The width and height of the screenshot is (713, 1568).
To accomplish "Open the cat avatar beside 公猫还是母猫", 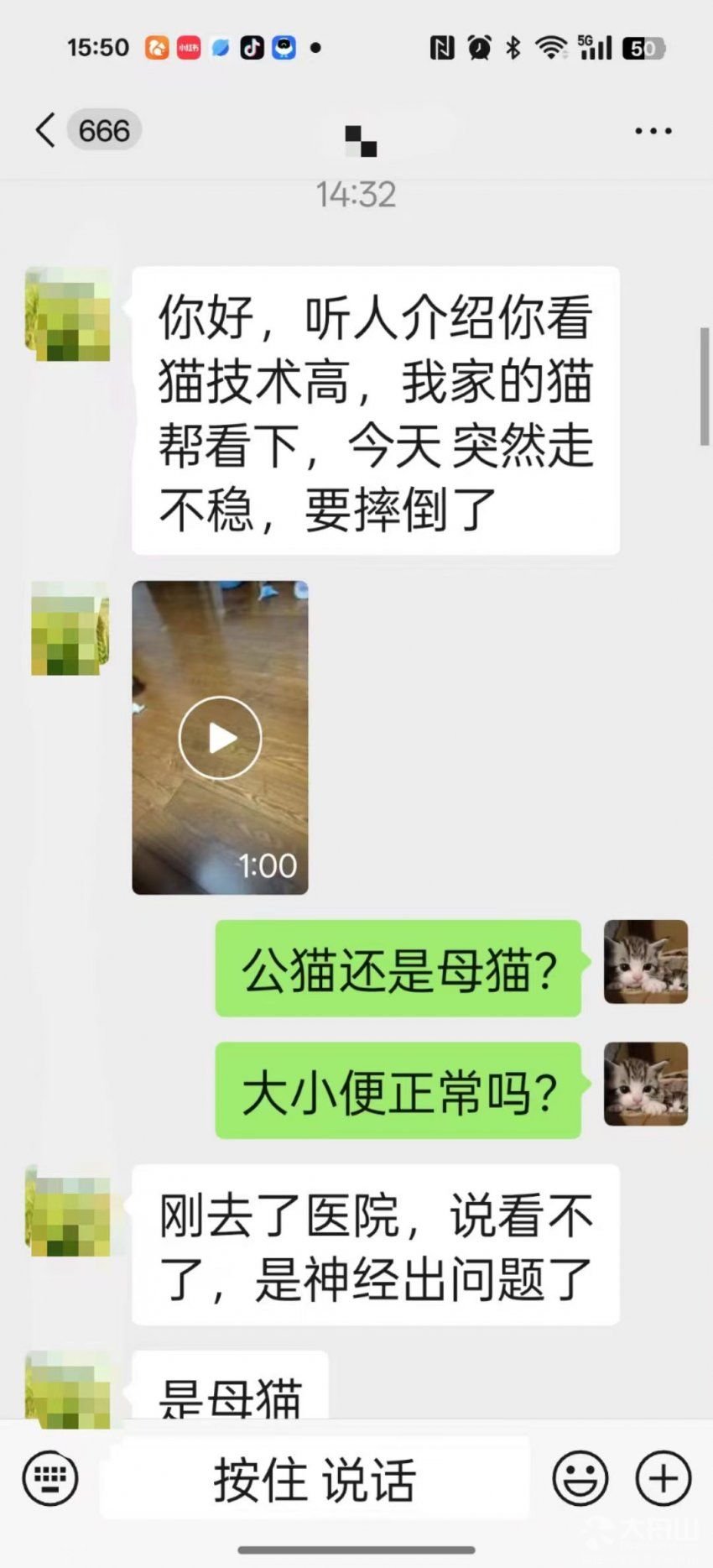I will 646,962.
